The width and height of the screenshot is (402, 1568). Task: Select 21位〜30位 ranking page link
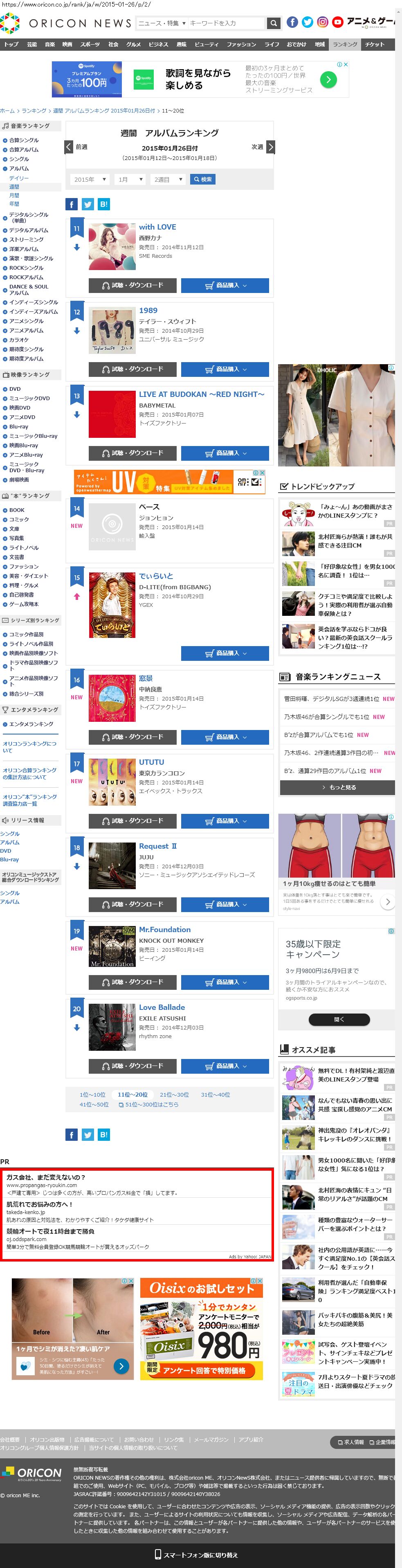click(x=175, y=1095)
